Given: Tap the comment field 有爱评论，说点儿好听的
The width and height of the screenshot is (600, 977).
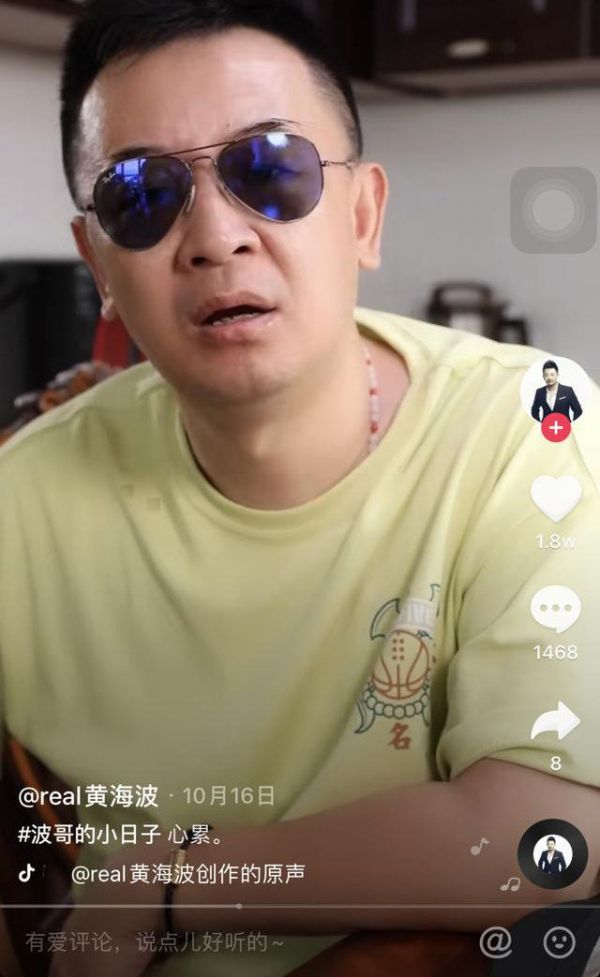Looking at the screenshot, I should point(155,941).
